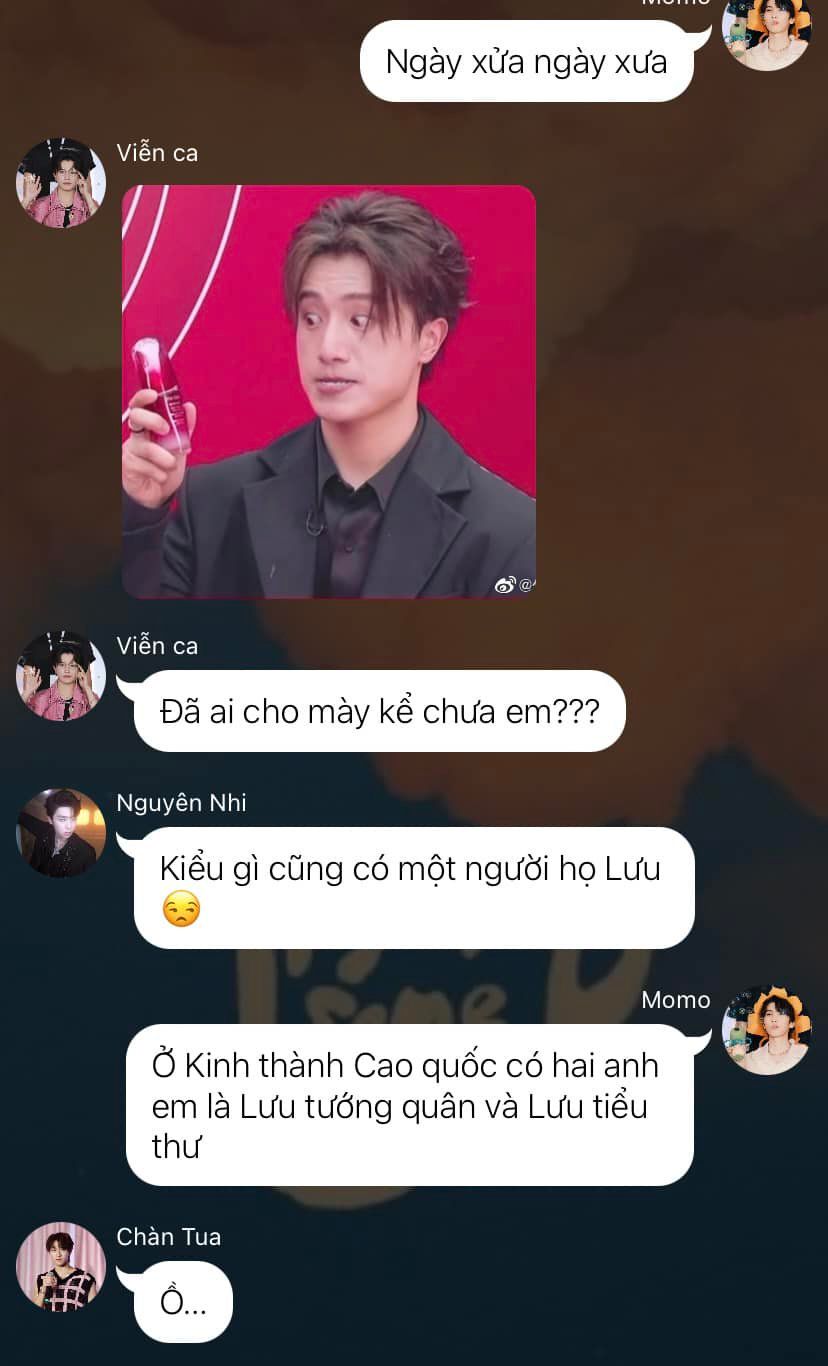Viewport: 828px width, 1366px height.
Task: Open Nguyên Nhi's profile avatar
Action: coord(61,833)
